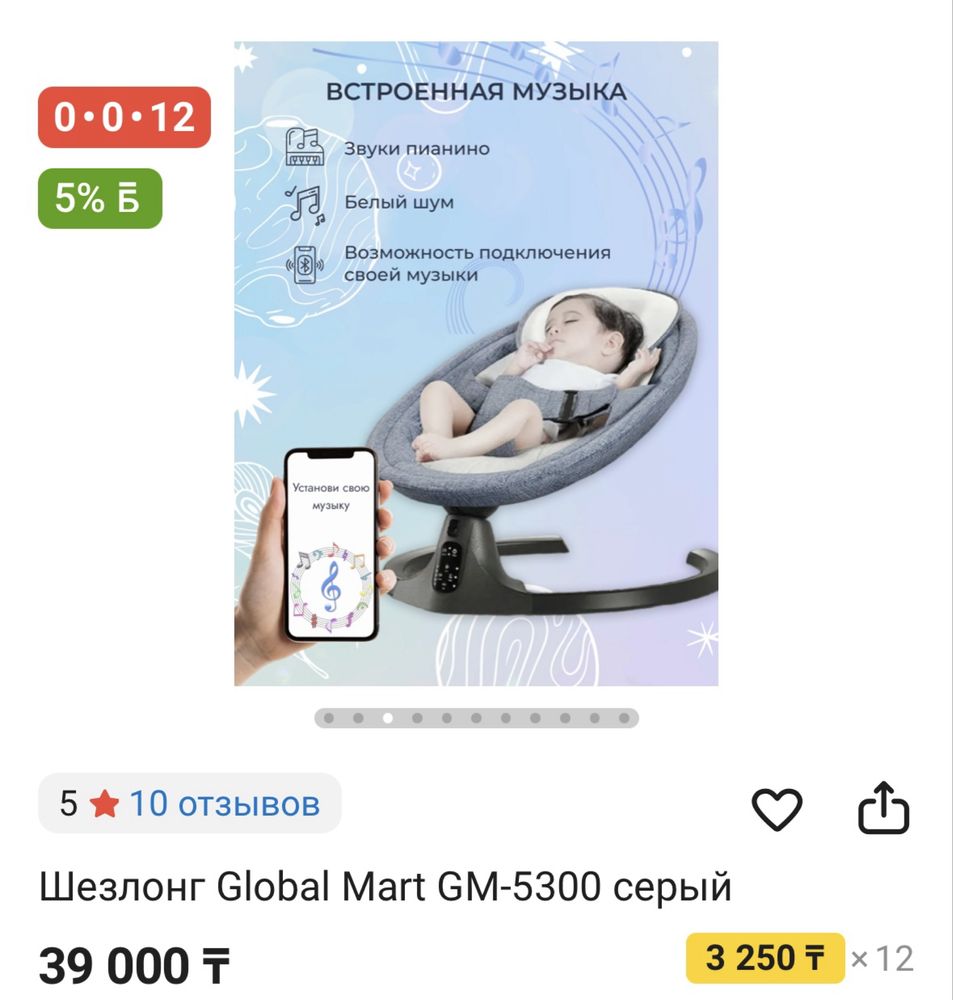953x1000 pixels.
Task: Open the 10 отзывов reviews link
Action: 224,803
